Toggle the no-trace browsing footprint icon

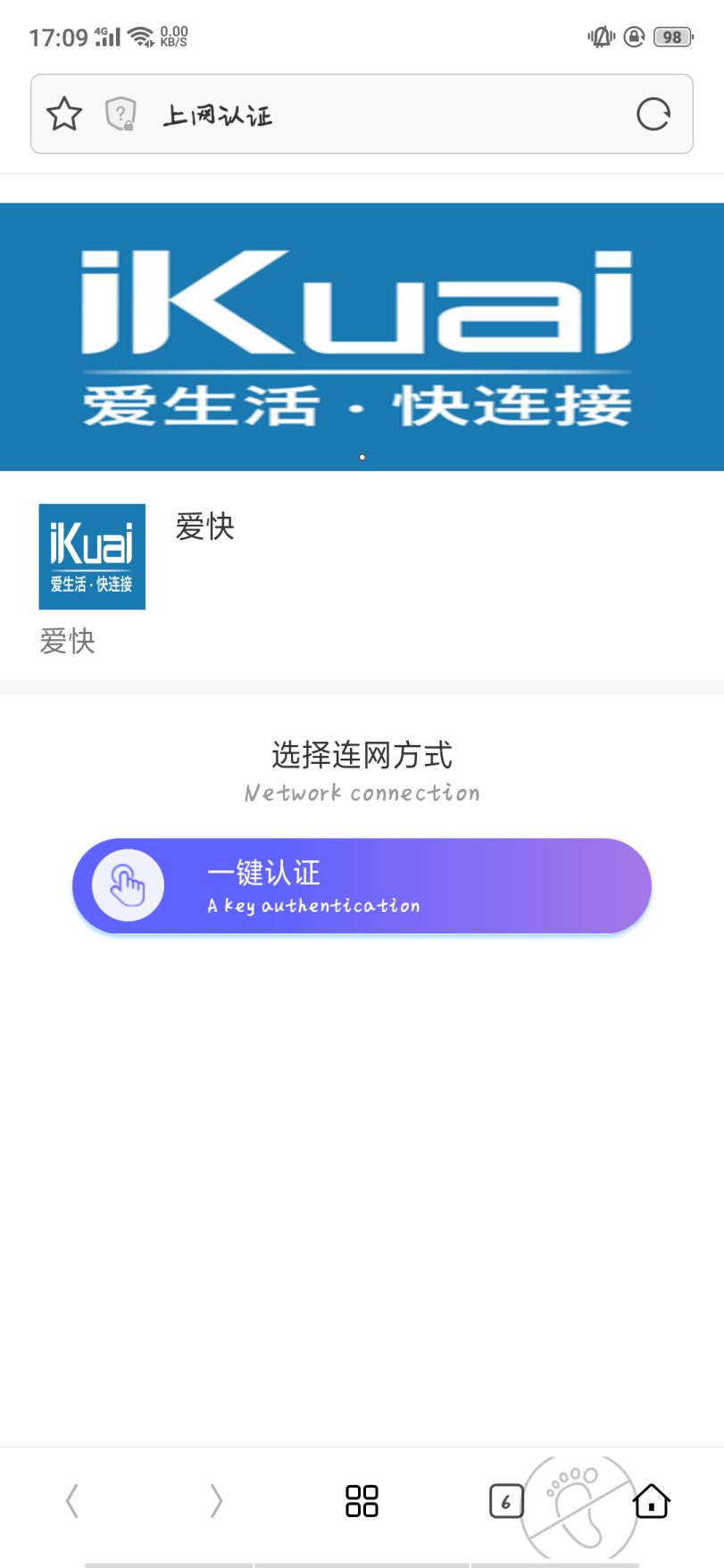coord(578,1506)
